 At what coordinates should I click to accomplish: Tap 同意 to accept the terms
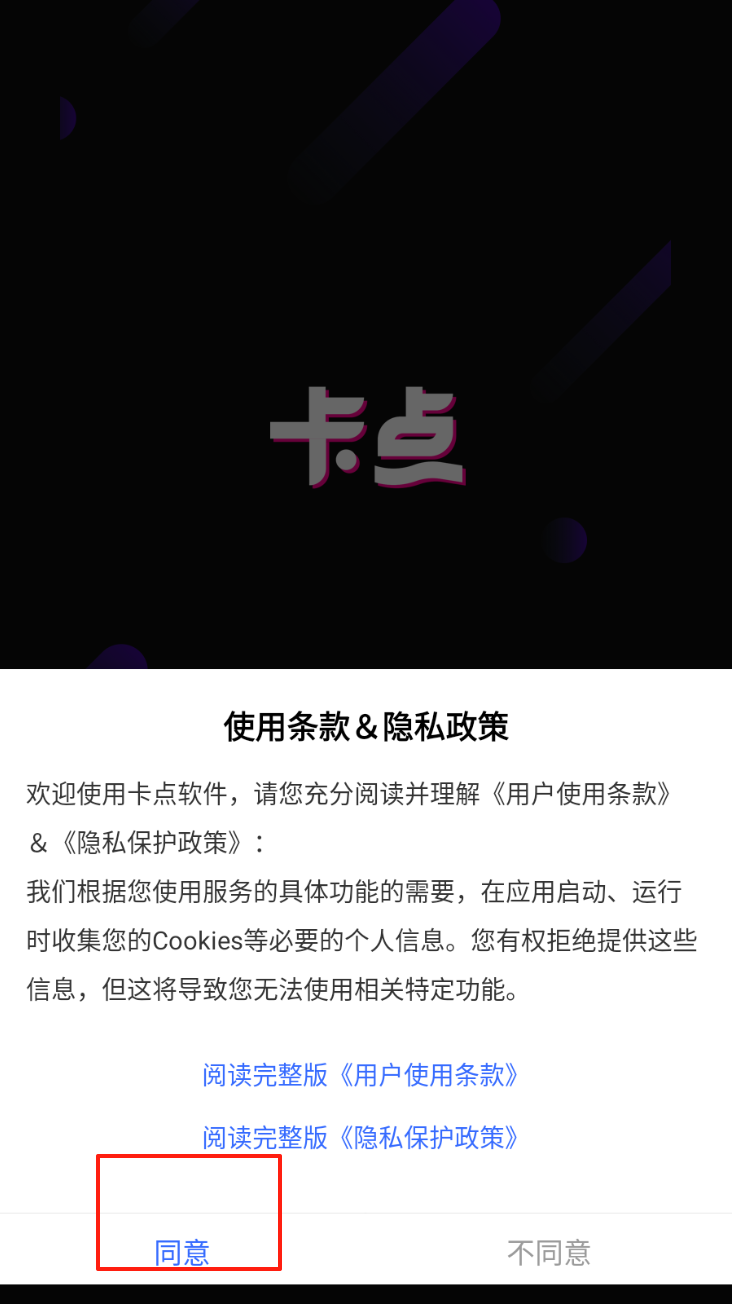pyautogui.click(x=182, y=1251)
